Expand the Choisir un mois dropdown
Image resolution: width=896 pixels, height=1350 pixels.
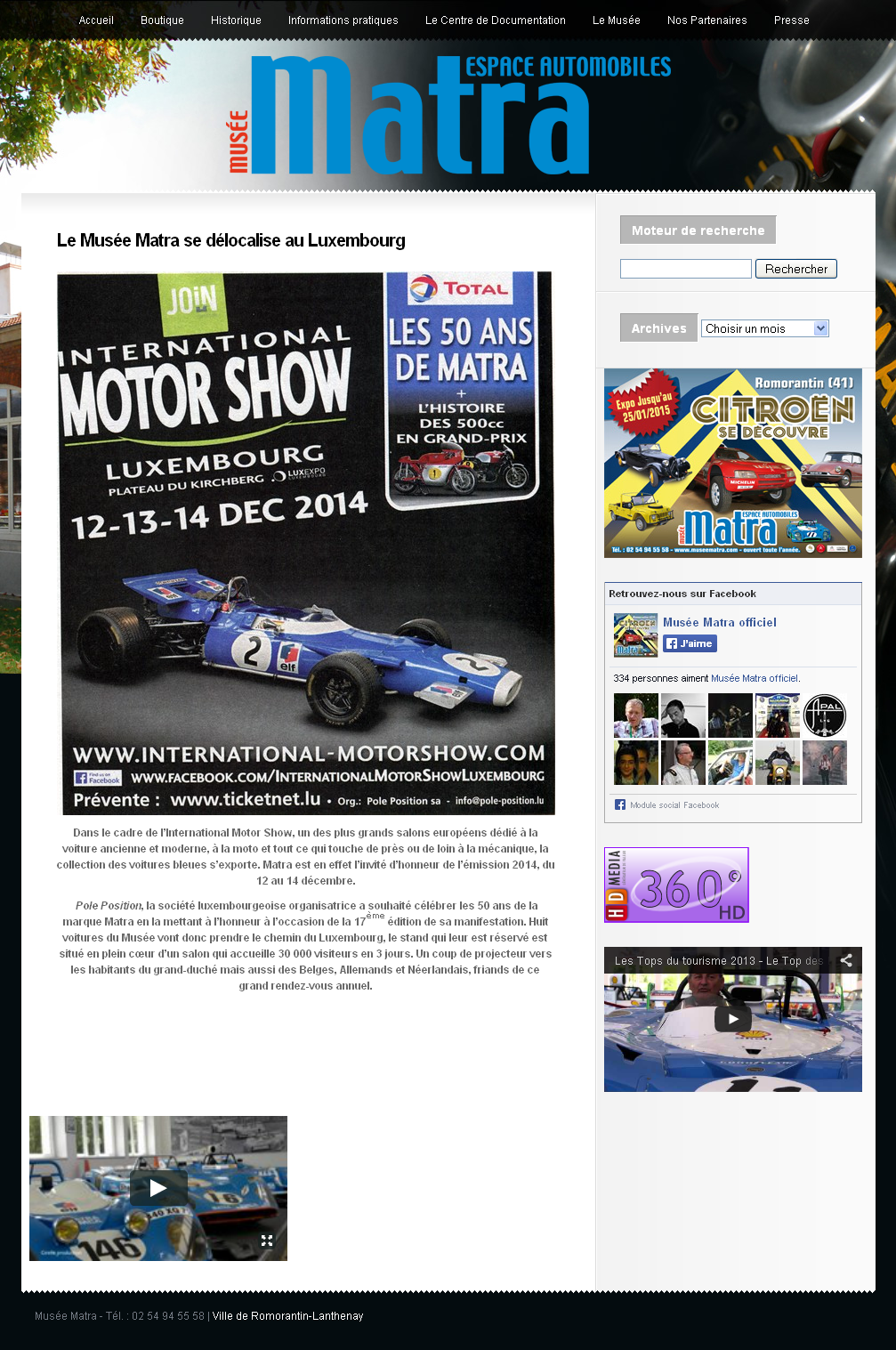(764, 328)
